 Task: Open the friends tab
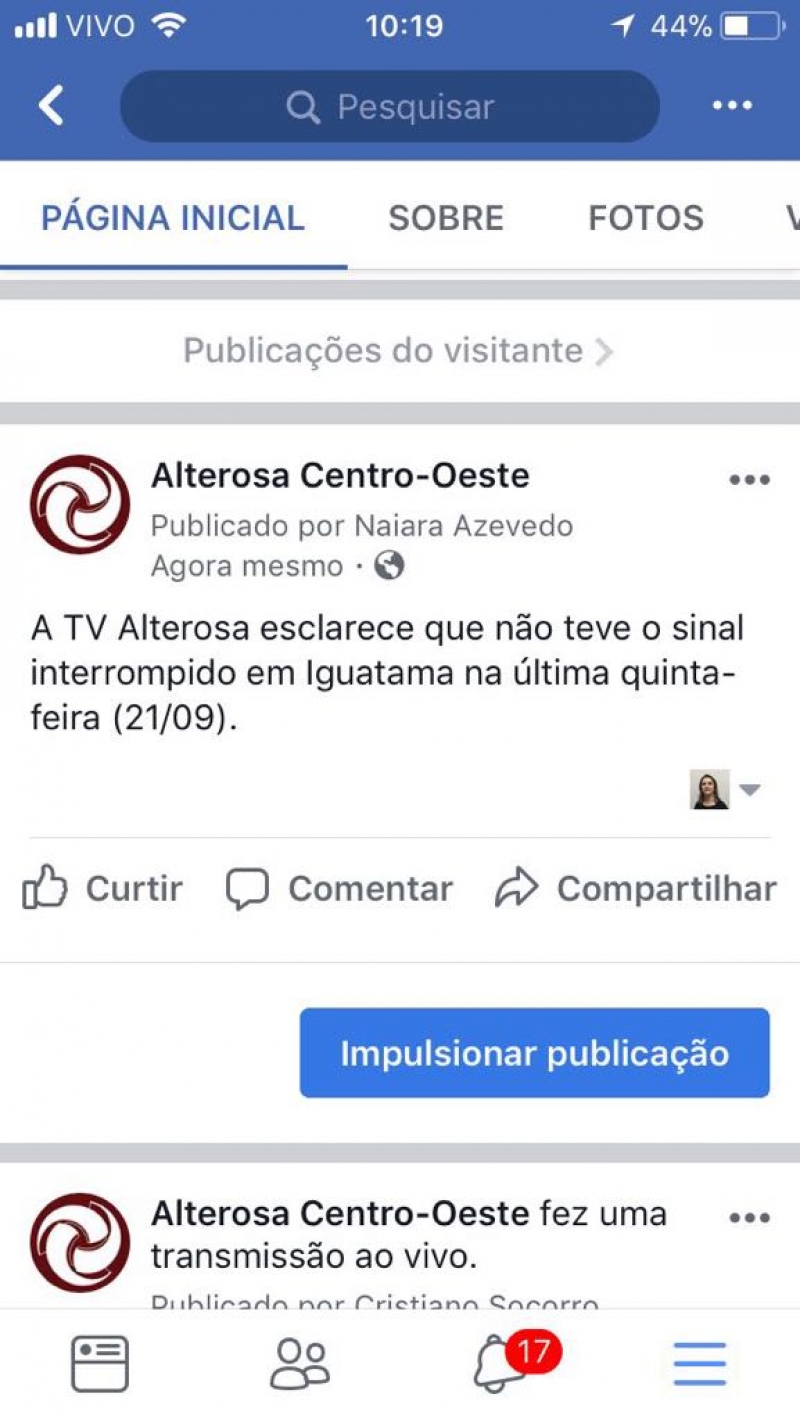(299, 1364)
